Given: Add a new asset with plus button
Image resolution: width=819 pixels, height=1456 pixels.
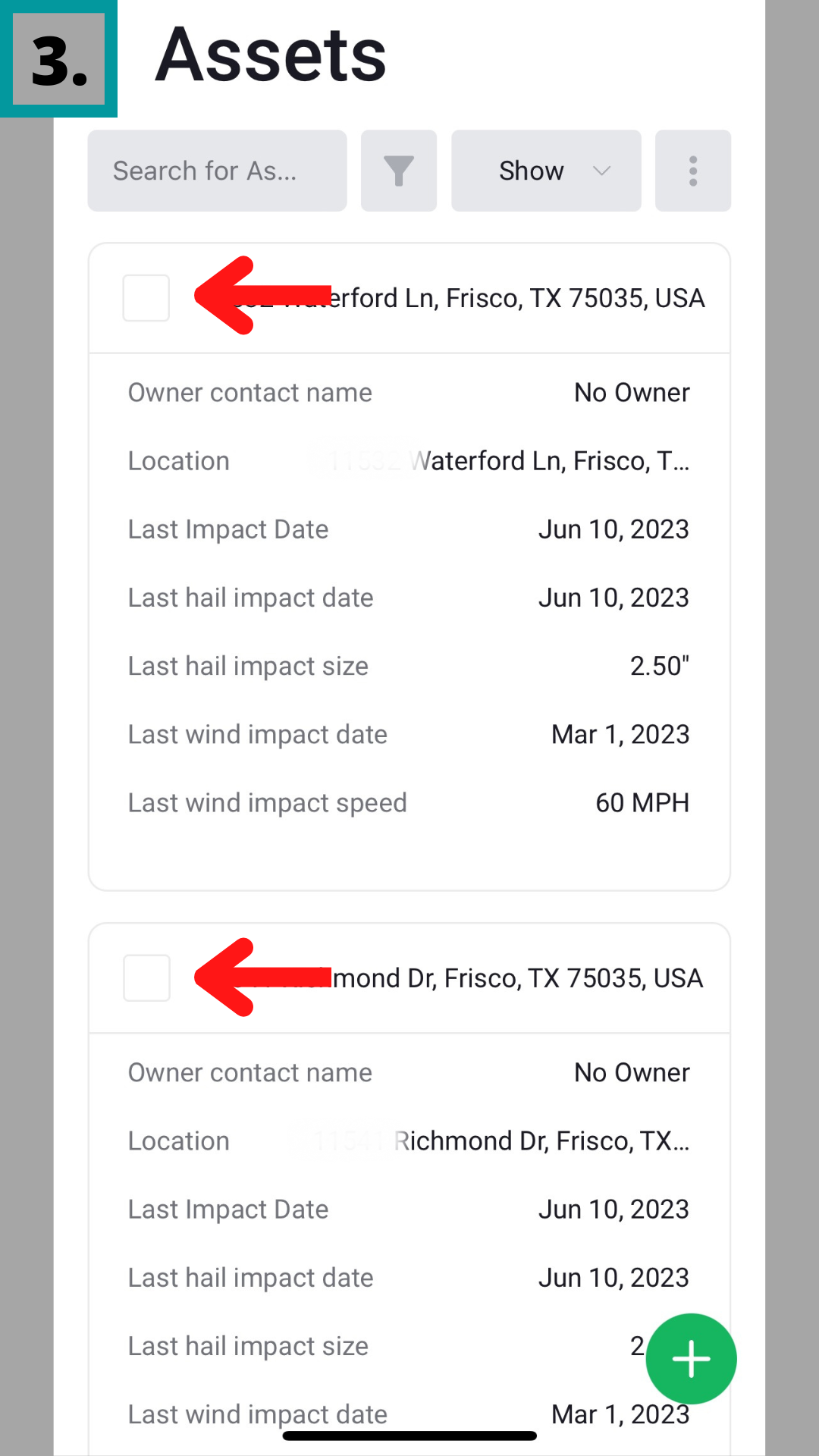Looking at the screenshot, I should [x=691, y=1358].
